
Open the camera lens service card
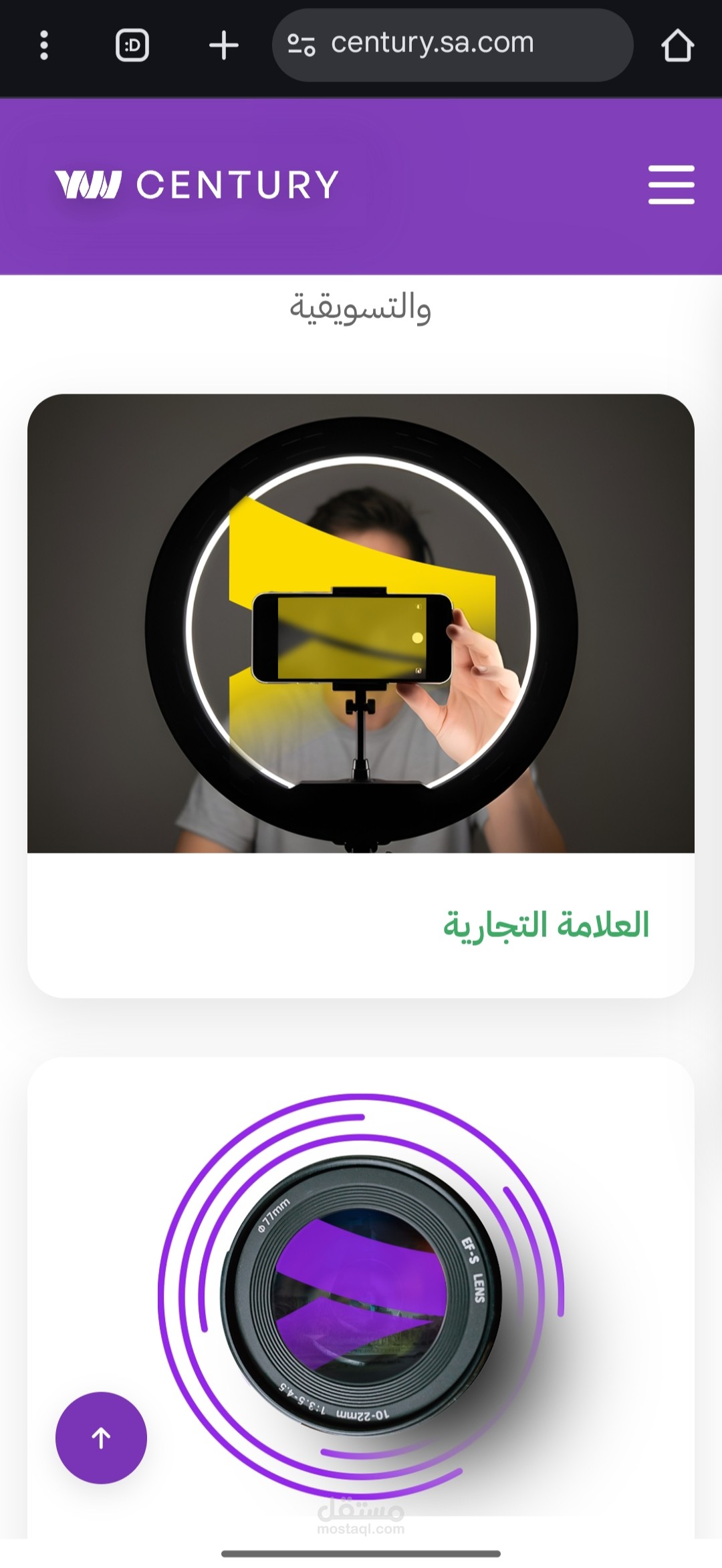click(361, 1298)
